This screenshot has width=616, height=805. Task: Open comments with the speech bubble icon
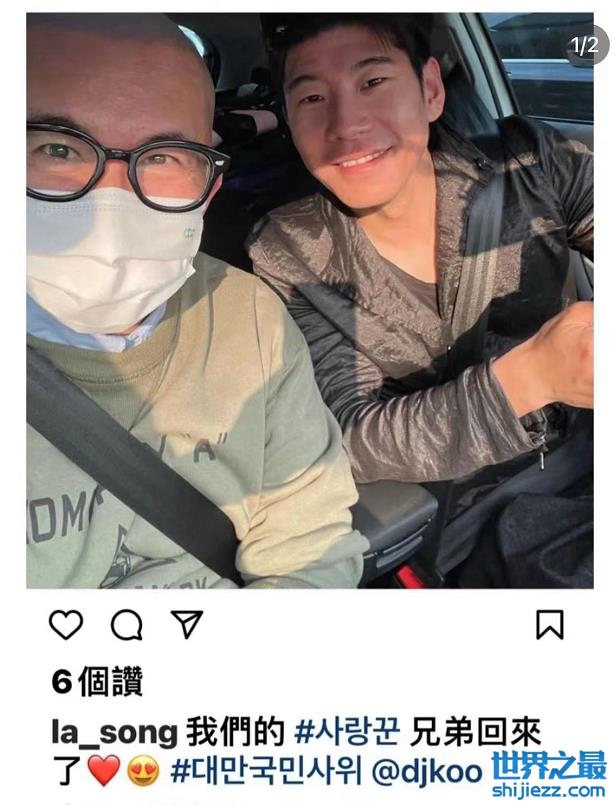[126, 625]
